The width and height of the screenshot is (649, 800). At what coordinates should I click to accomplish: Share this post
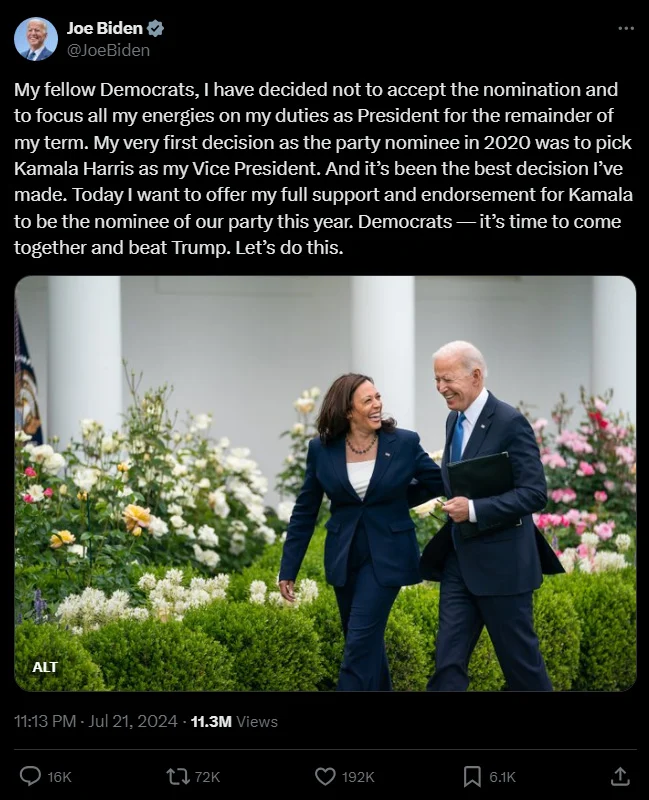click(619, 776)
